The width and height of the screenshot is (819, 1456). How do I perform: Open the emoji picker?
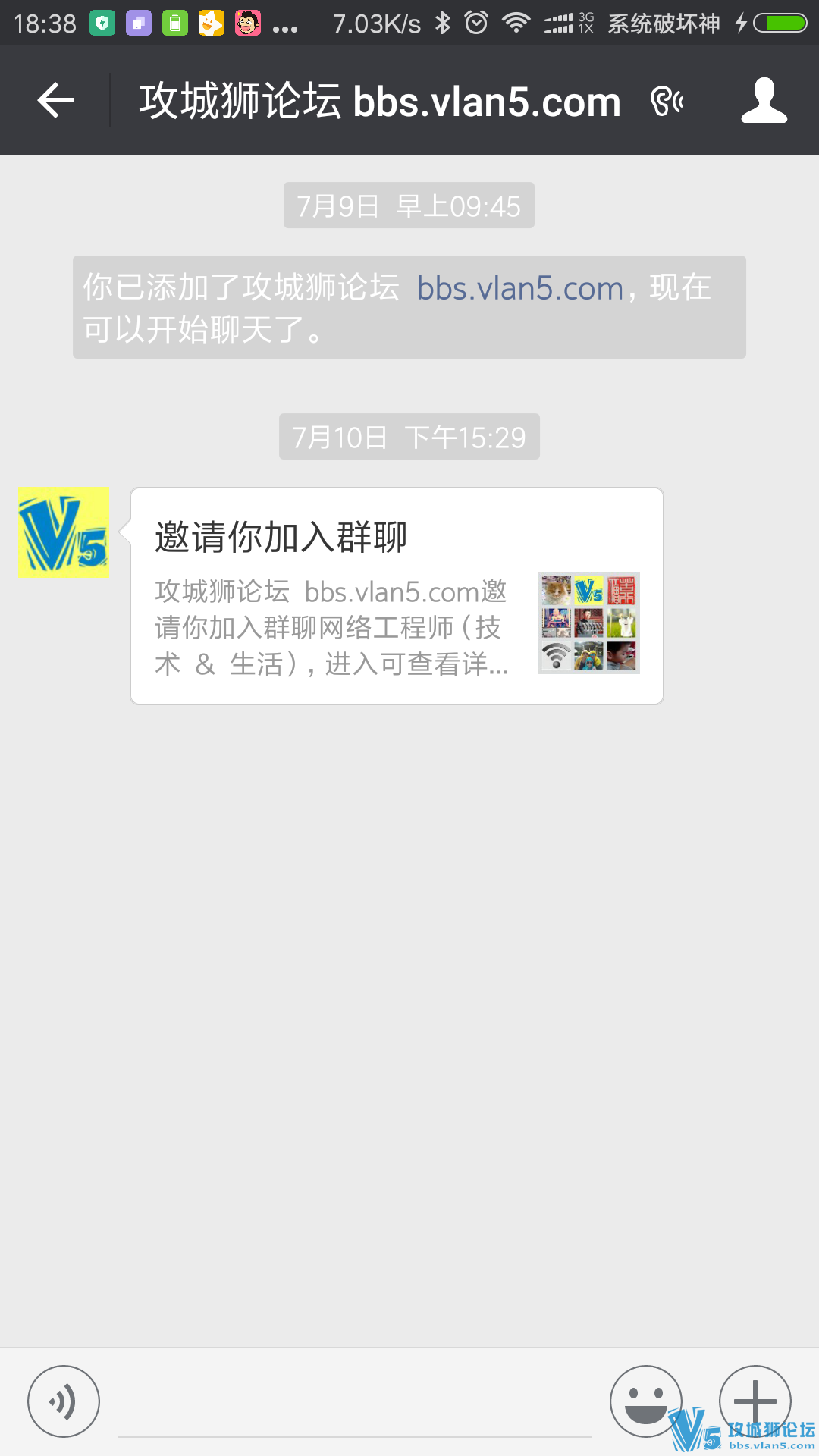645,1401
